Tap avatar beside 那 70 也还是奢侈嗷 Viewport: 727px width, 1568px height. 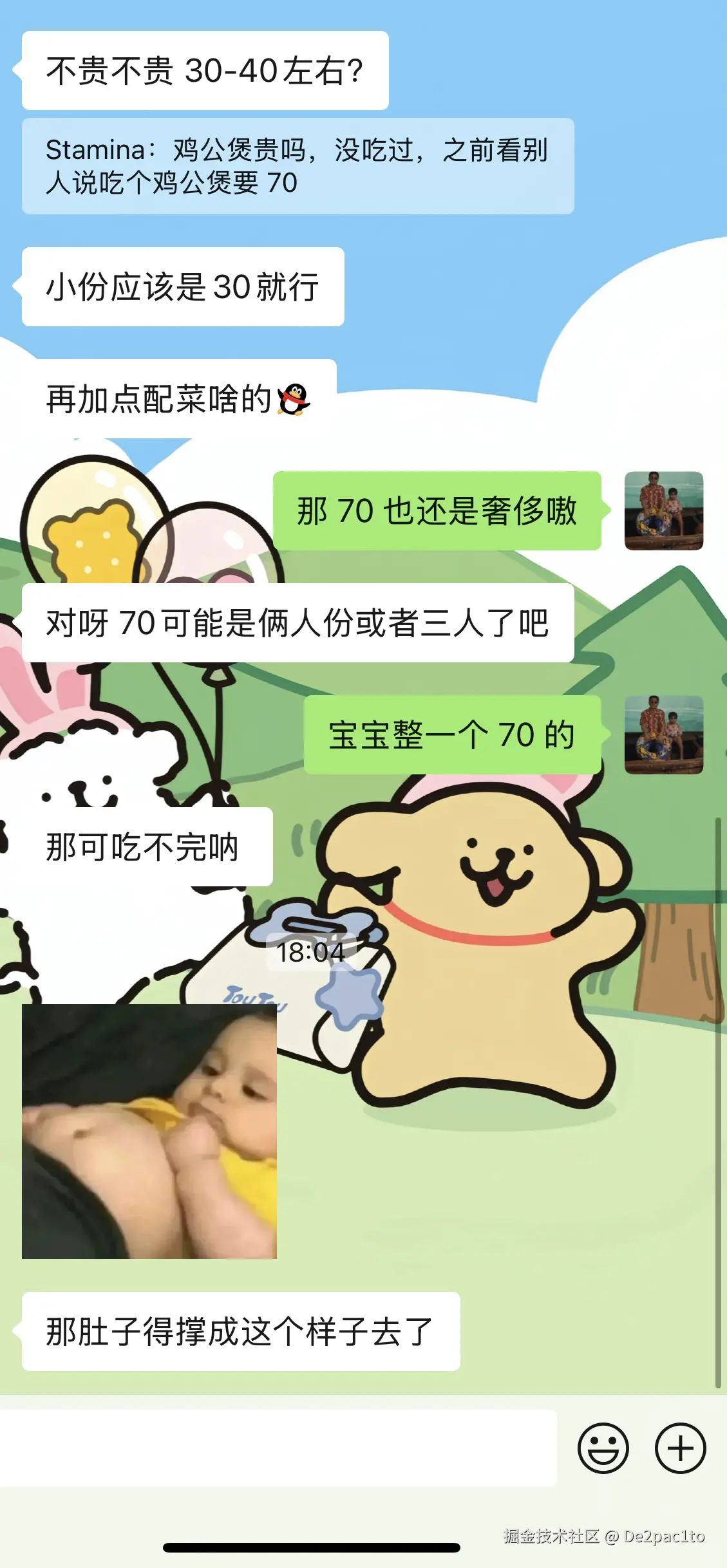coord(663,510)
